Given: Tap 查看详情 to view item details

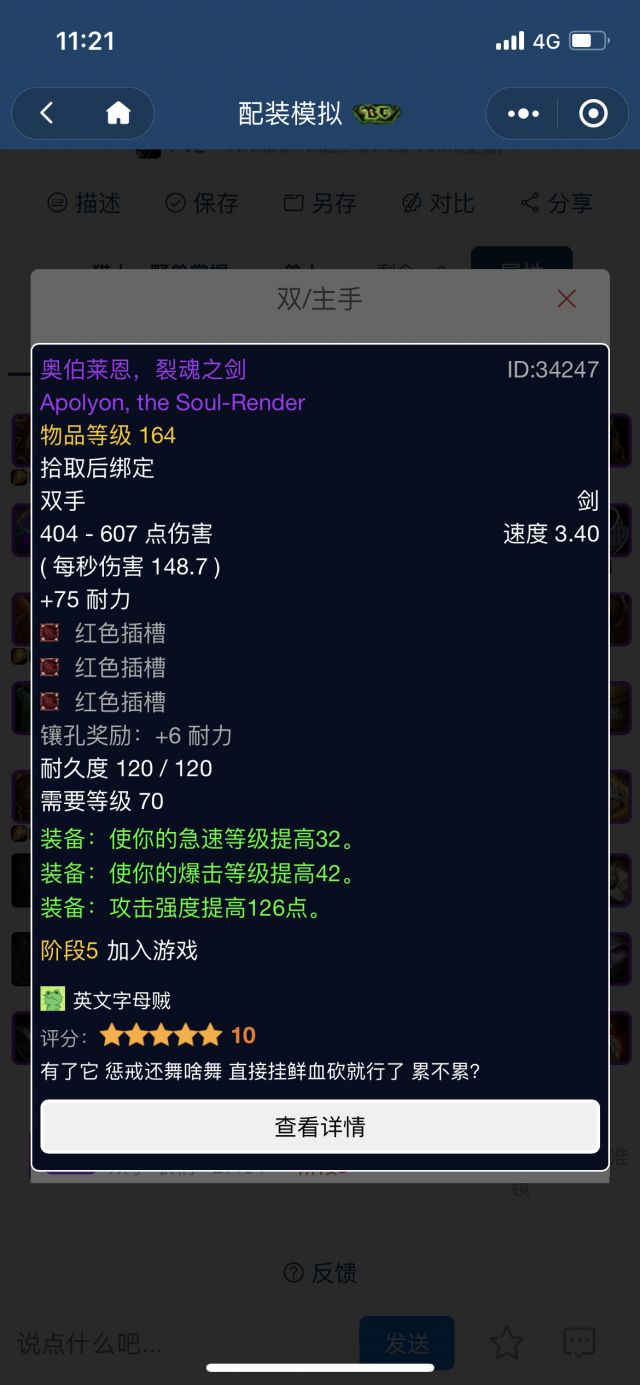Looking at the screenshot, I should [320, 1127].
